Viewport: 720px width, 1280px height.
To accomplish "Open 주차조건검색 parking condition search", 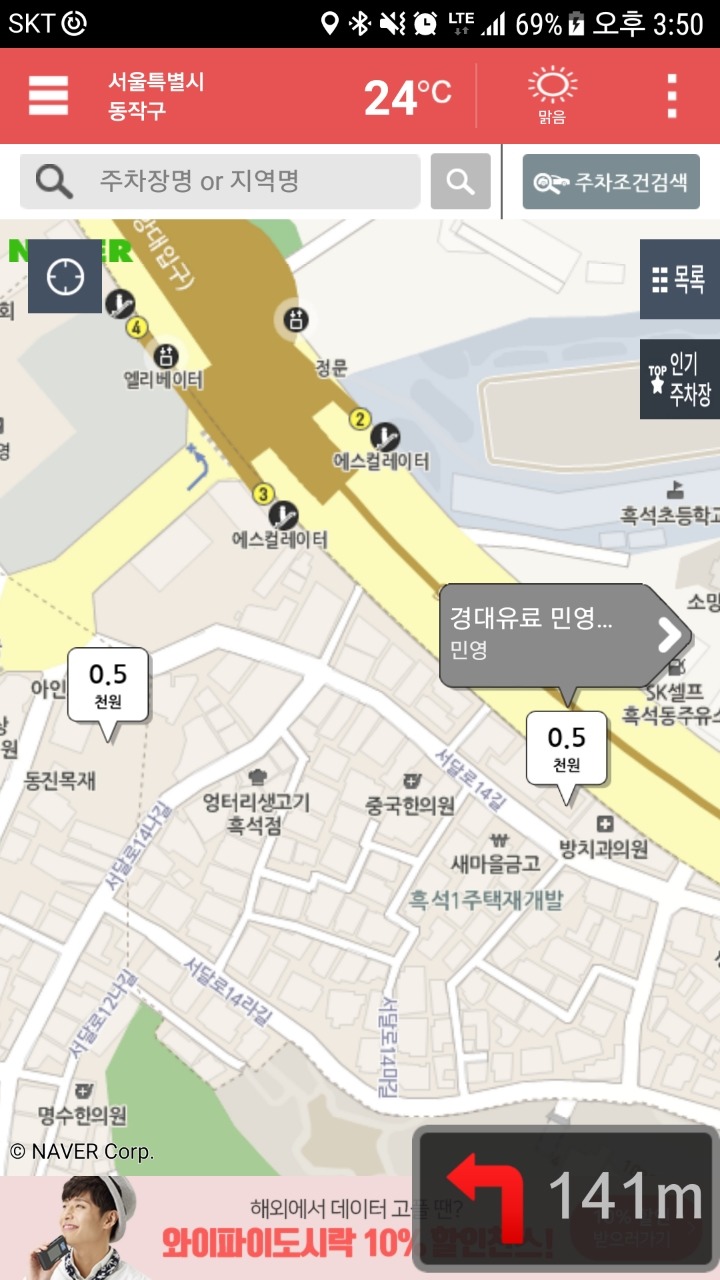I will 611,182.
